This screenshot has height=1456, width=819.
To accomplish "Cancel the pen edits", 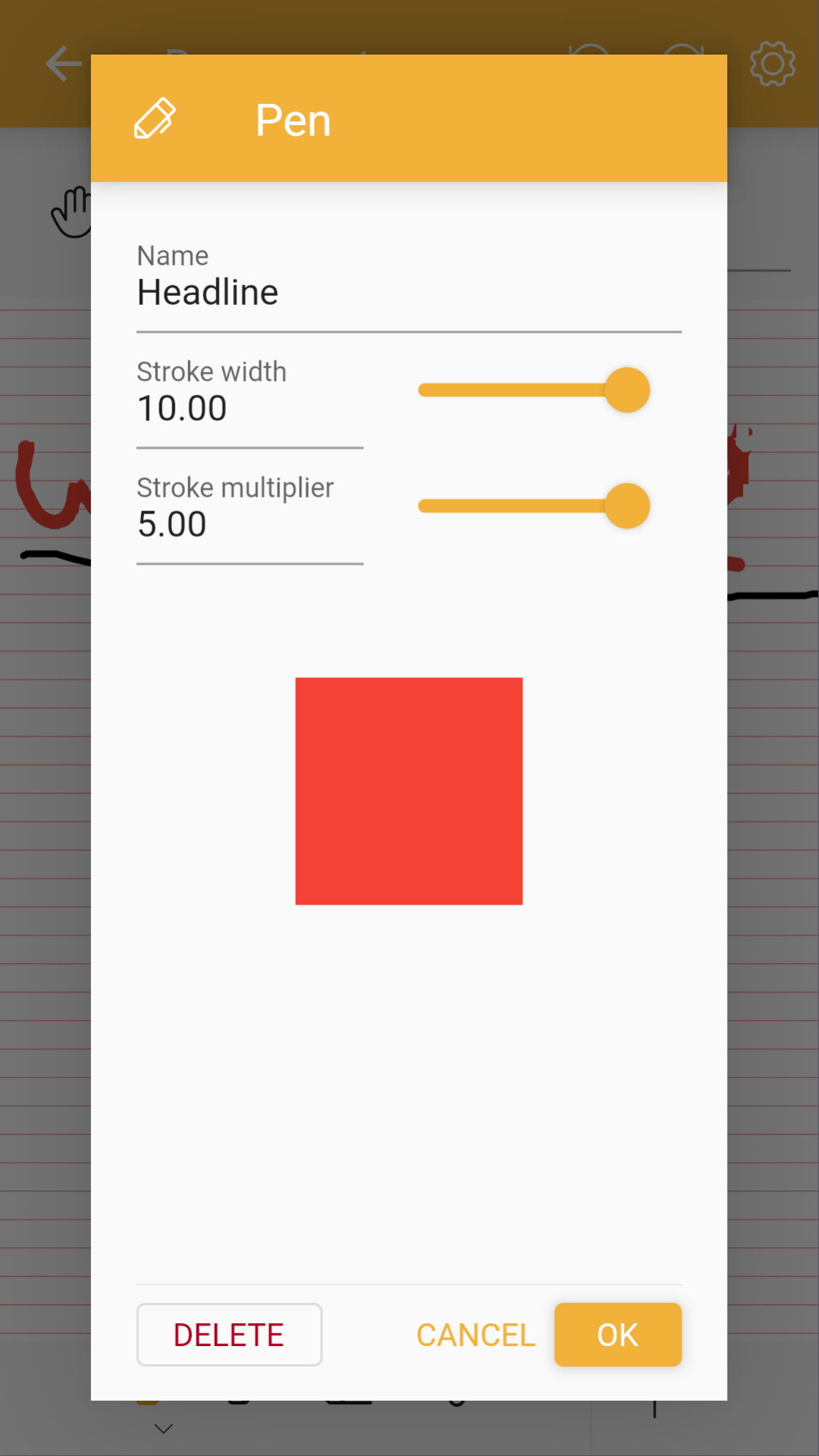I will point(475,1335).
